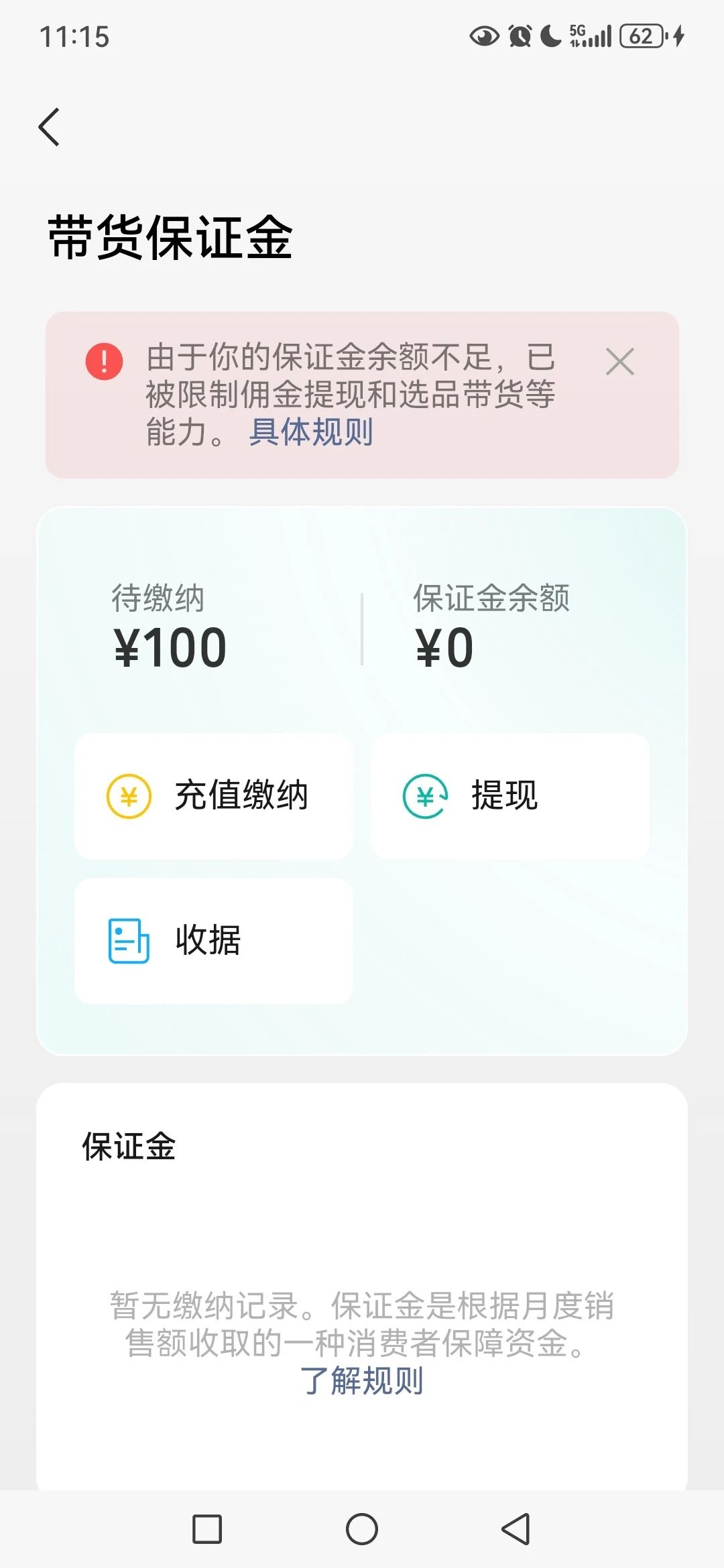Open system recent apps
Image resolution: width=724 pixels, height=1568 pixels.
coord(207,1529)
